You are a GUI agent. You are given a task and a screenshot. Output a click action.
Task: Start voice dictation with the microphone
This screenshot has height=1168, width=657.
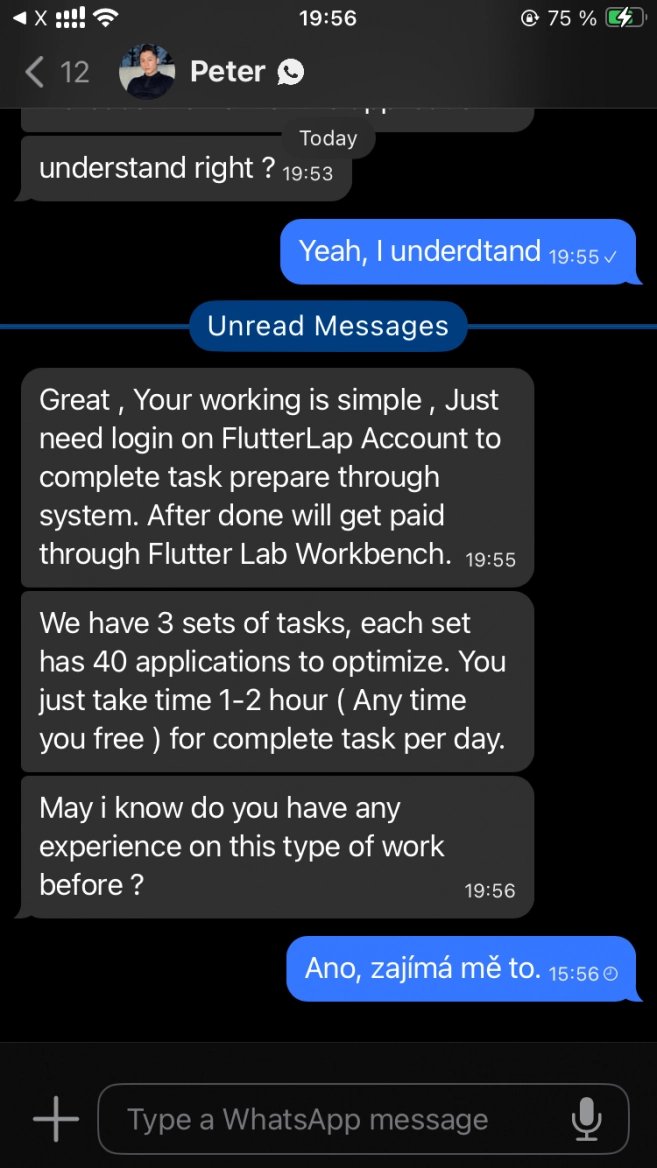(587, 1119)
